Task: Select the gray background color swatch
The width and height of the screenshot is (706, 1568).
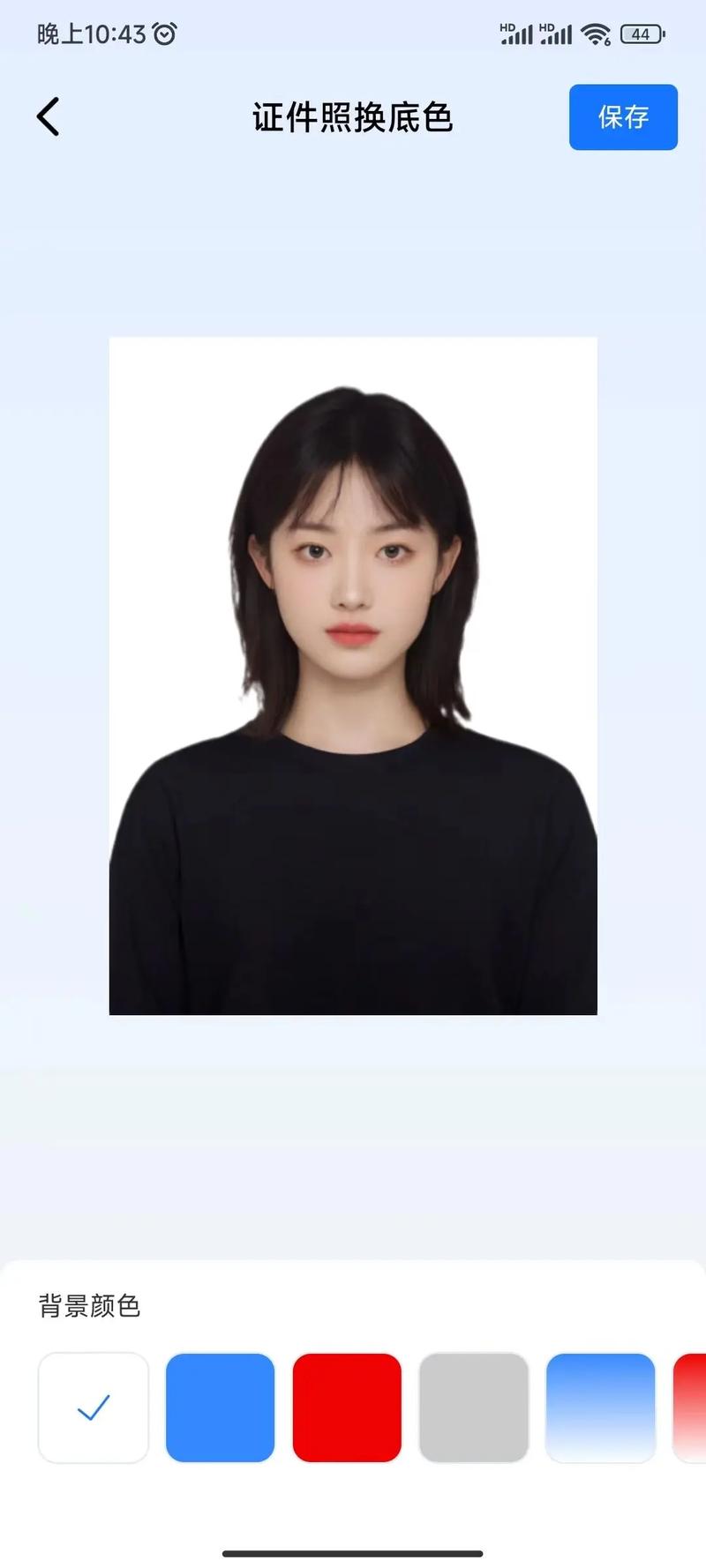Action: point(474,1407)
